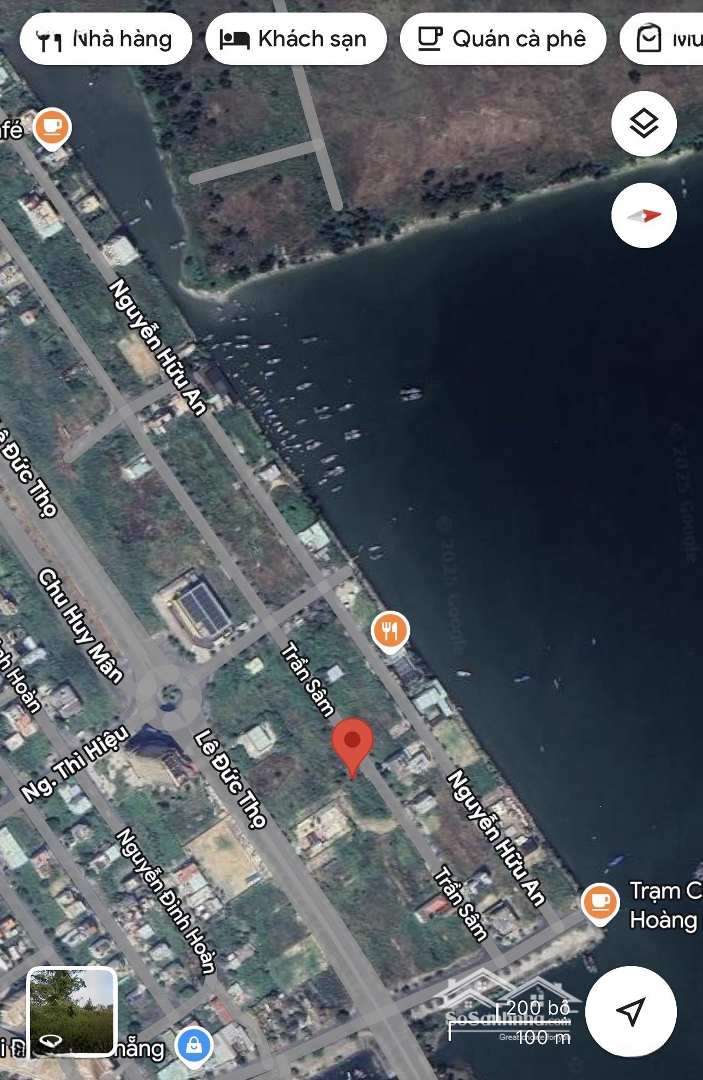703x1080 pixels.
Task: Open the restaurant marker on Nguyễn Hữu An
Action: point(390,632)
